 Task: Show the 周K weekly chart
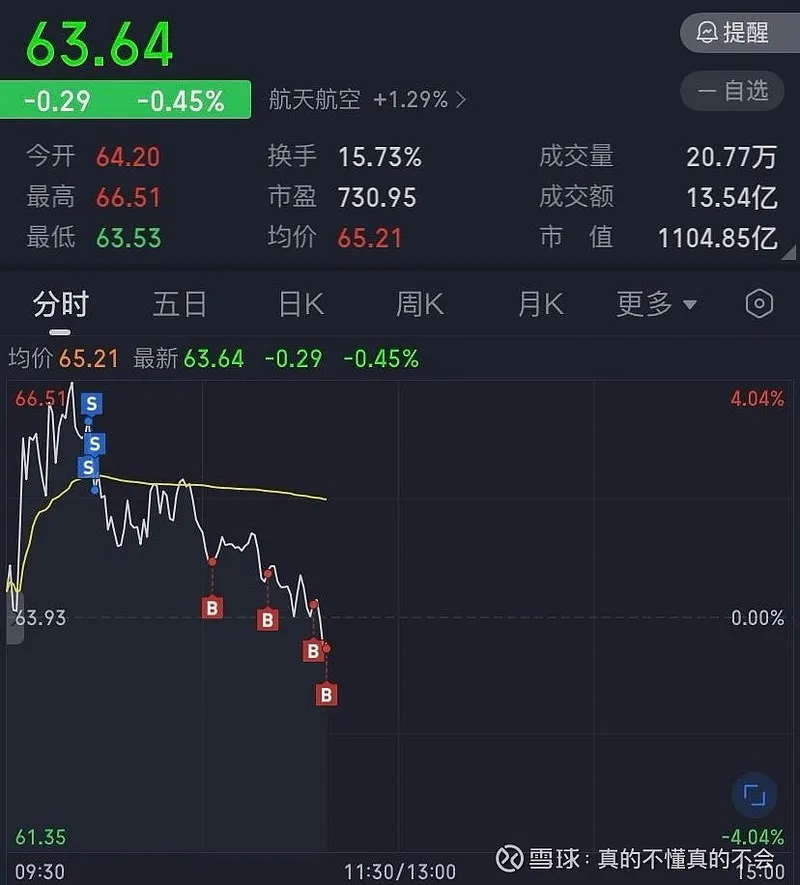tap(420, 304)
